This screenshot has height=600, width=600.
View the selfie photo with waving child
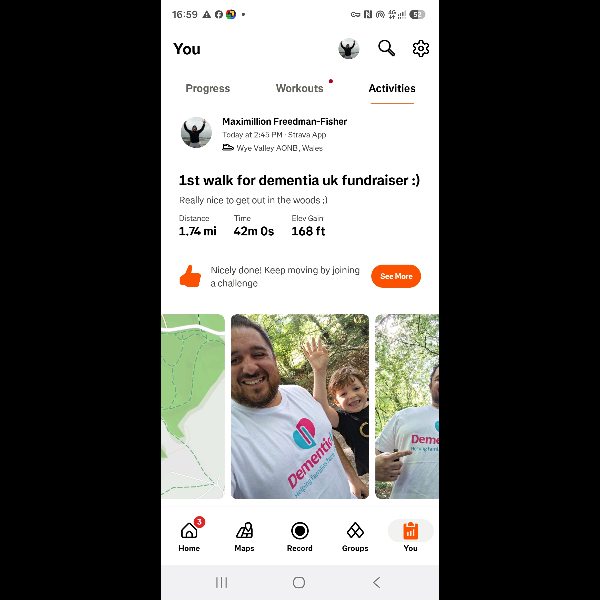300,406
